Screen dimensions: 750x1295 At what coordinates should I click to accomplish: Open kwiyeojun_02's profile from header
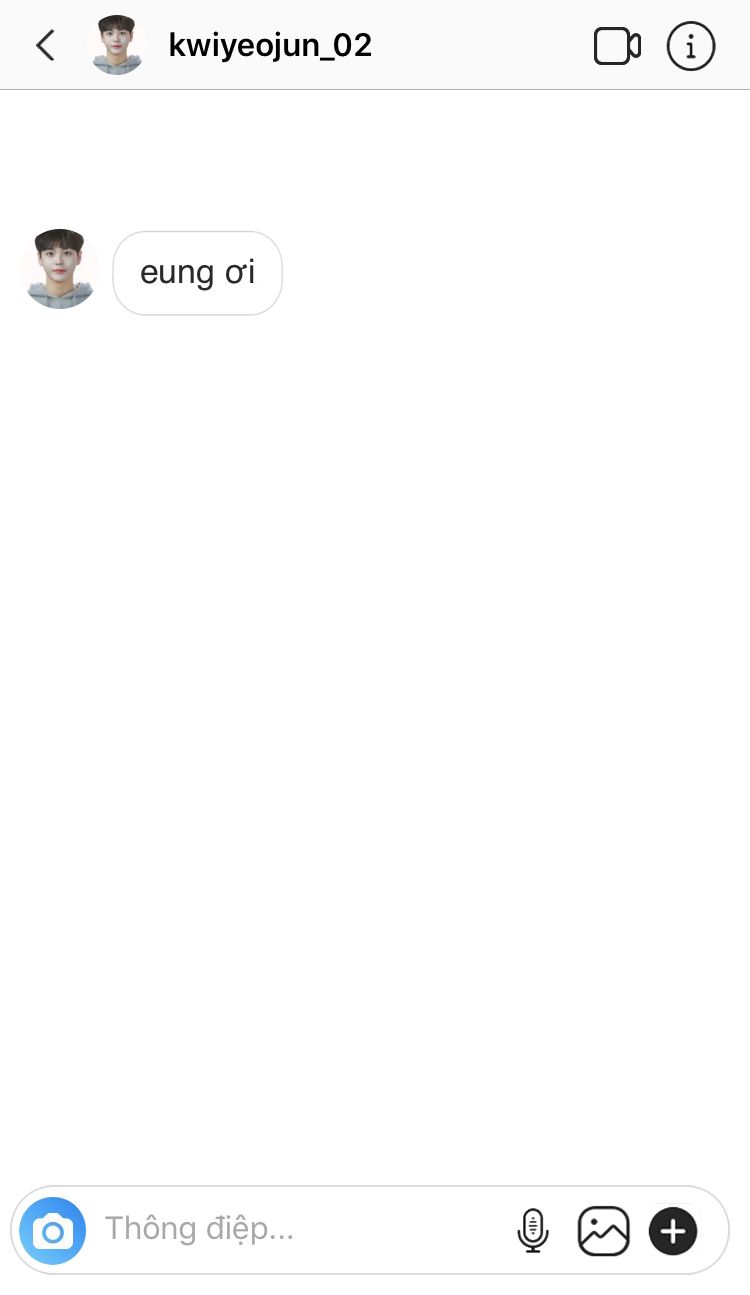click(x=270, y=46)
